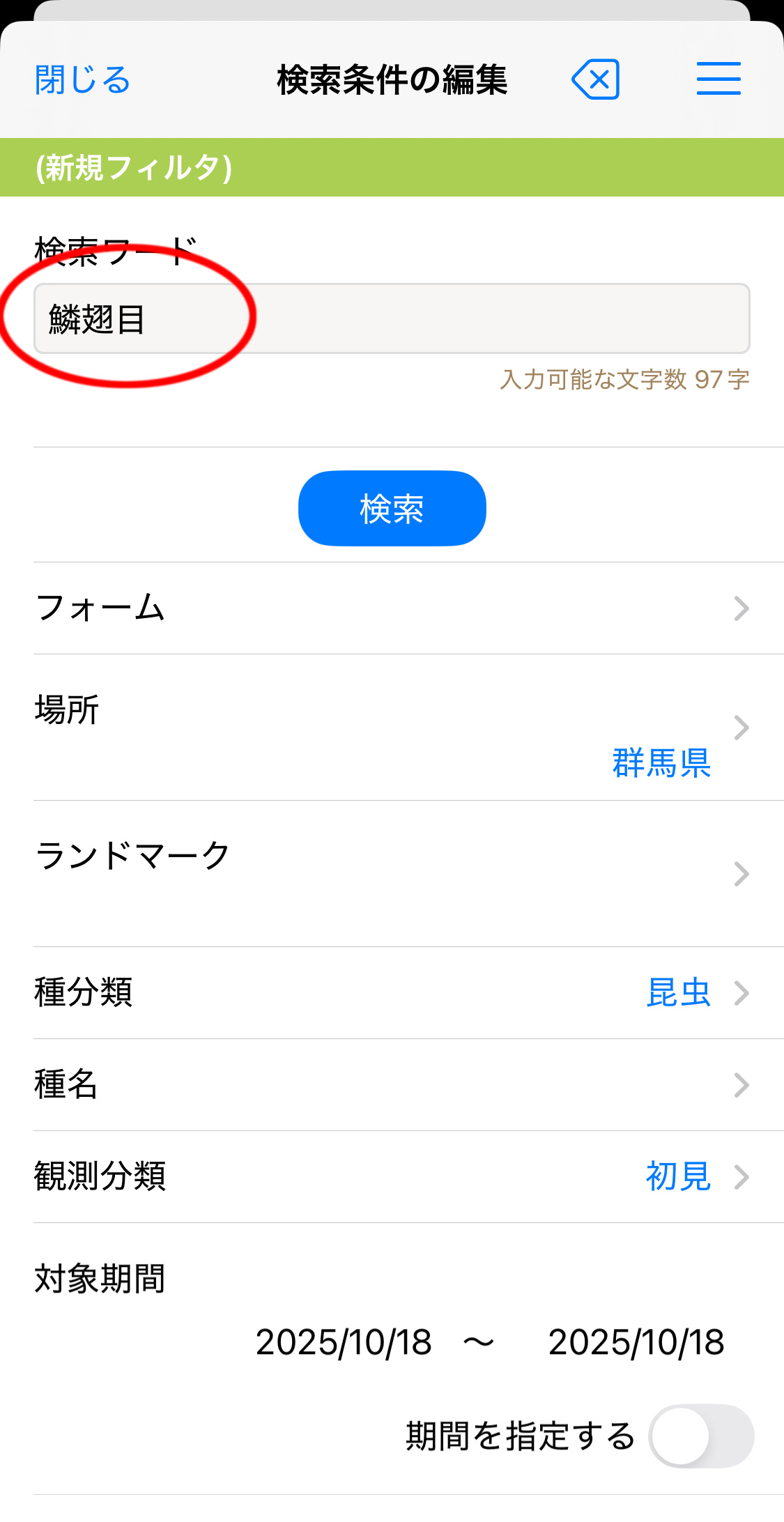Image resolution: width=784 pixels, height=1522 pixels.
Task: Open the ランドマーク row
Action: point(392,873)
